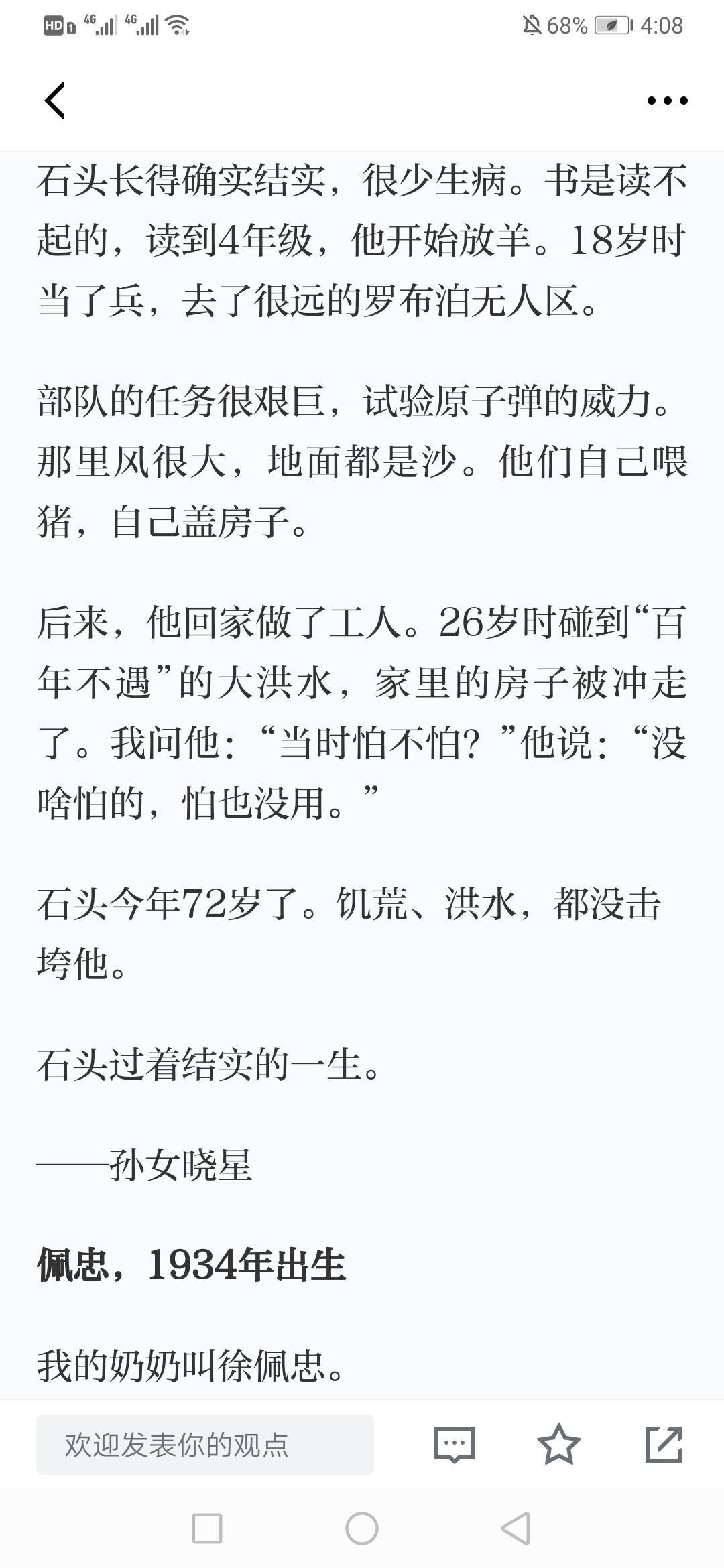Go back using the top-left arrow

point(54,101)
